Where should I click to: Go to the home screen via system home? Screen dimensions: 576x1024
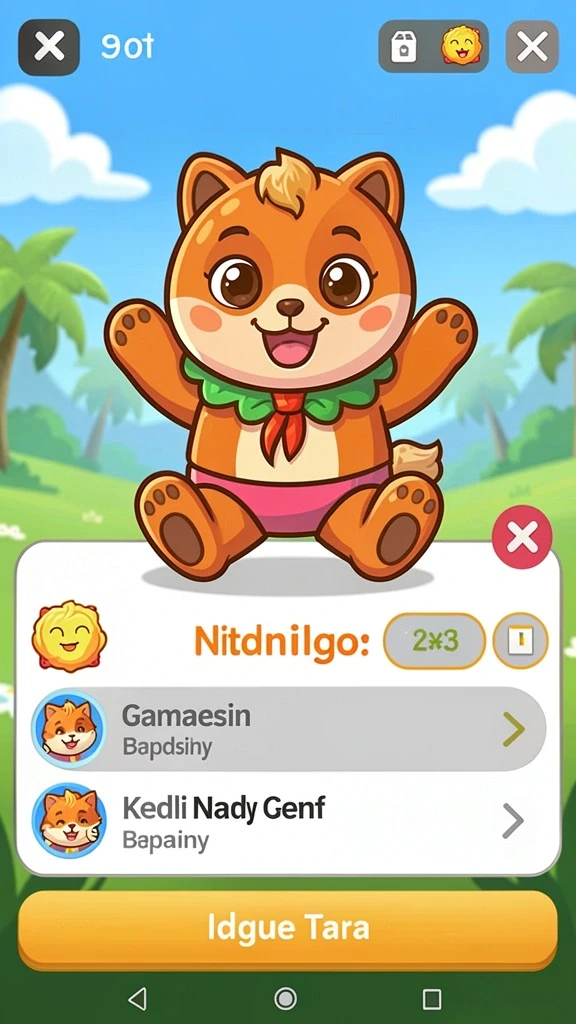pos(285,999)
